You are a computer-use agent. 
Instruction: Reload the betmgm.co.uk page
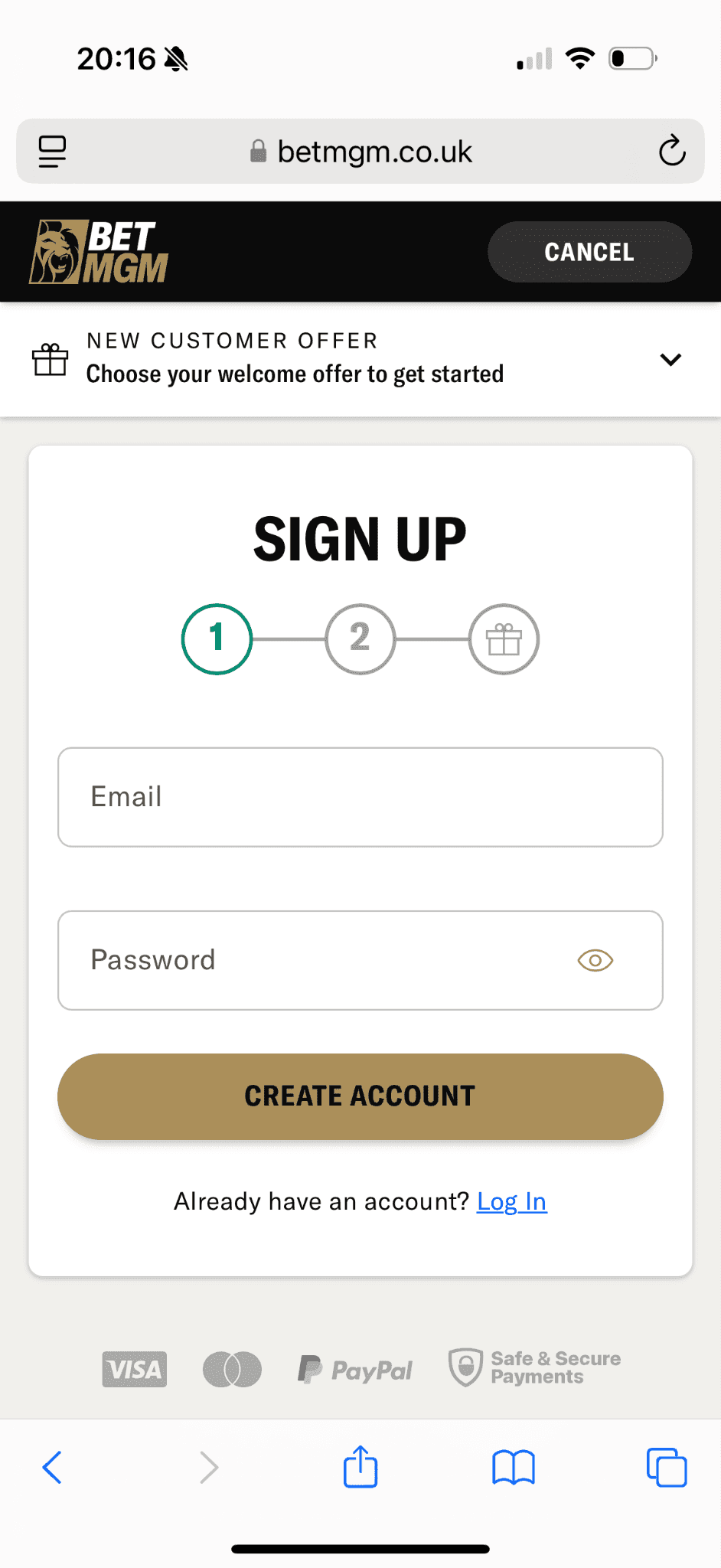(671, 151)
